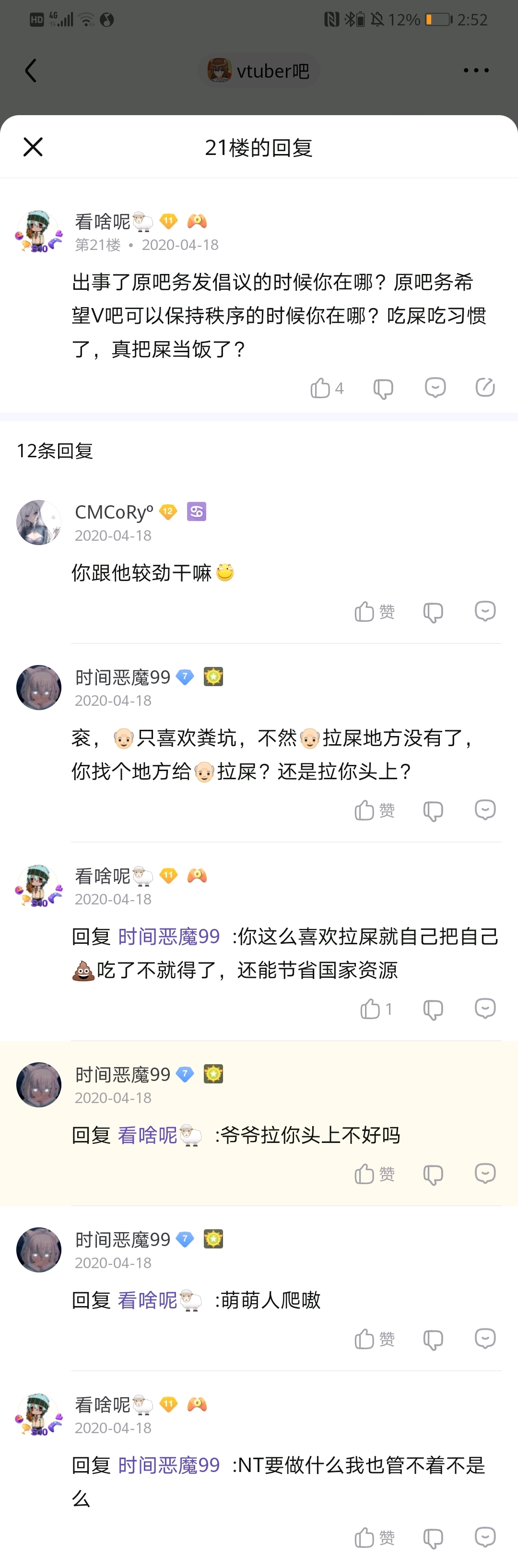Like the 爷爷拉你头上不好吗 reply
This screenshot has height=1568, width=518.
point(365,1174)
